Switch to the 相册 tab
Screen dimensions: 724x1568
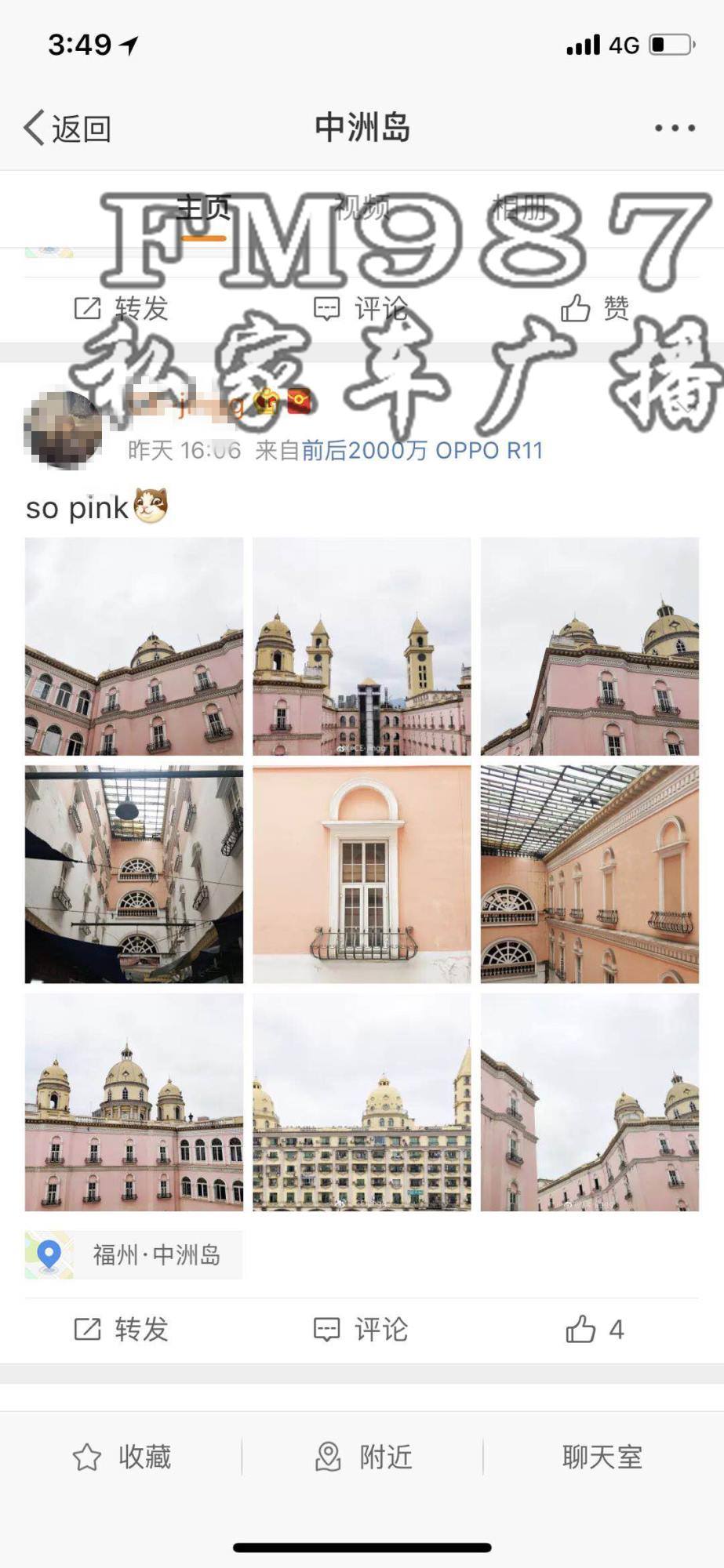coord(520,208)
